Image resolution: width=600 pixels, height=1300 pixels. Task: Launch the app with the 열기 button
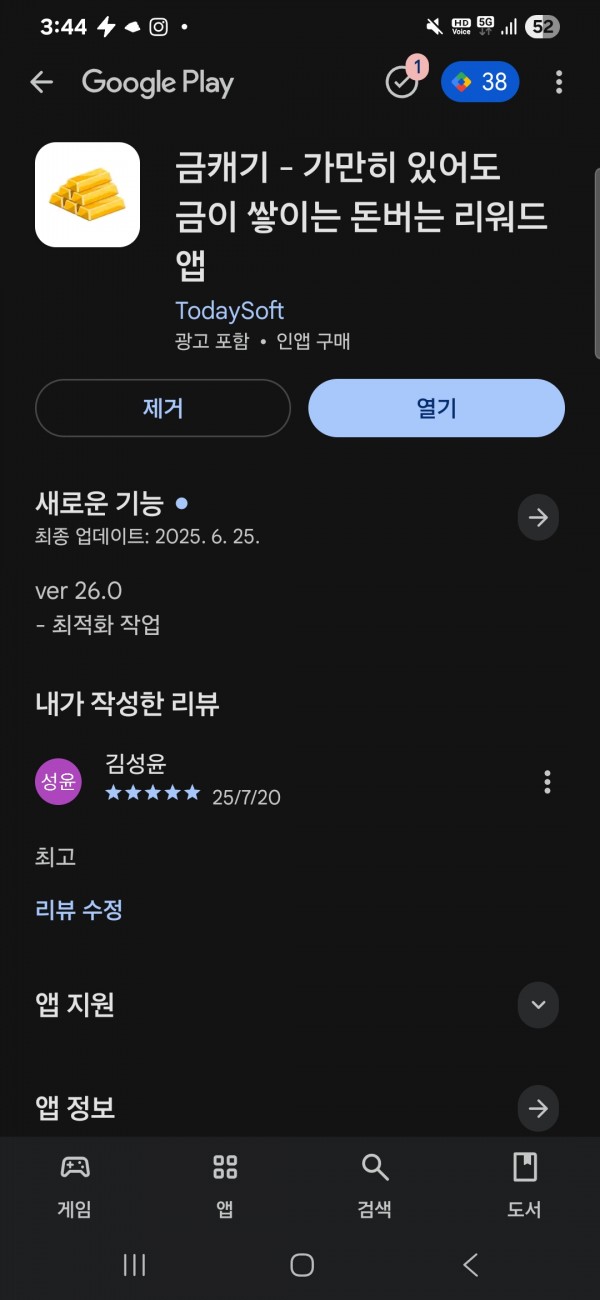pos(436,408)
